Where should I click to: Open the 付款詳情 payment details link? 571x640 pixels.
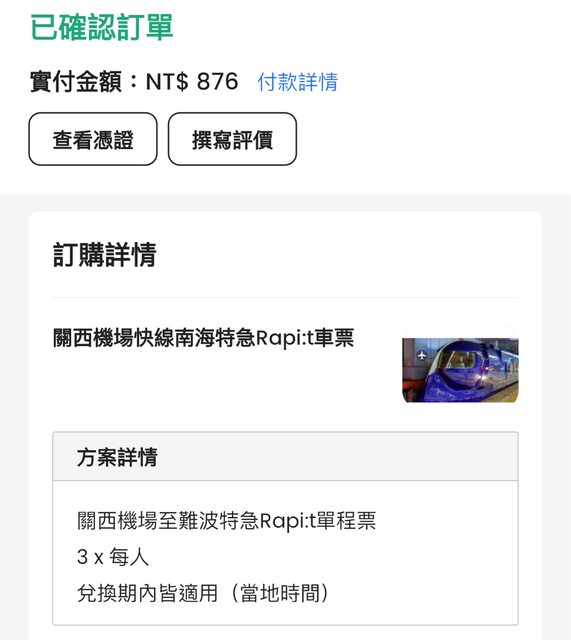(x=298, y=82)
